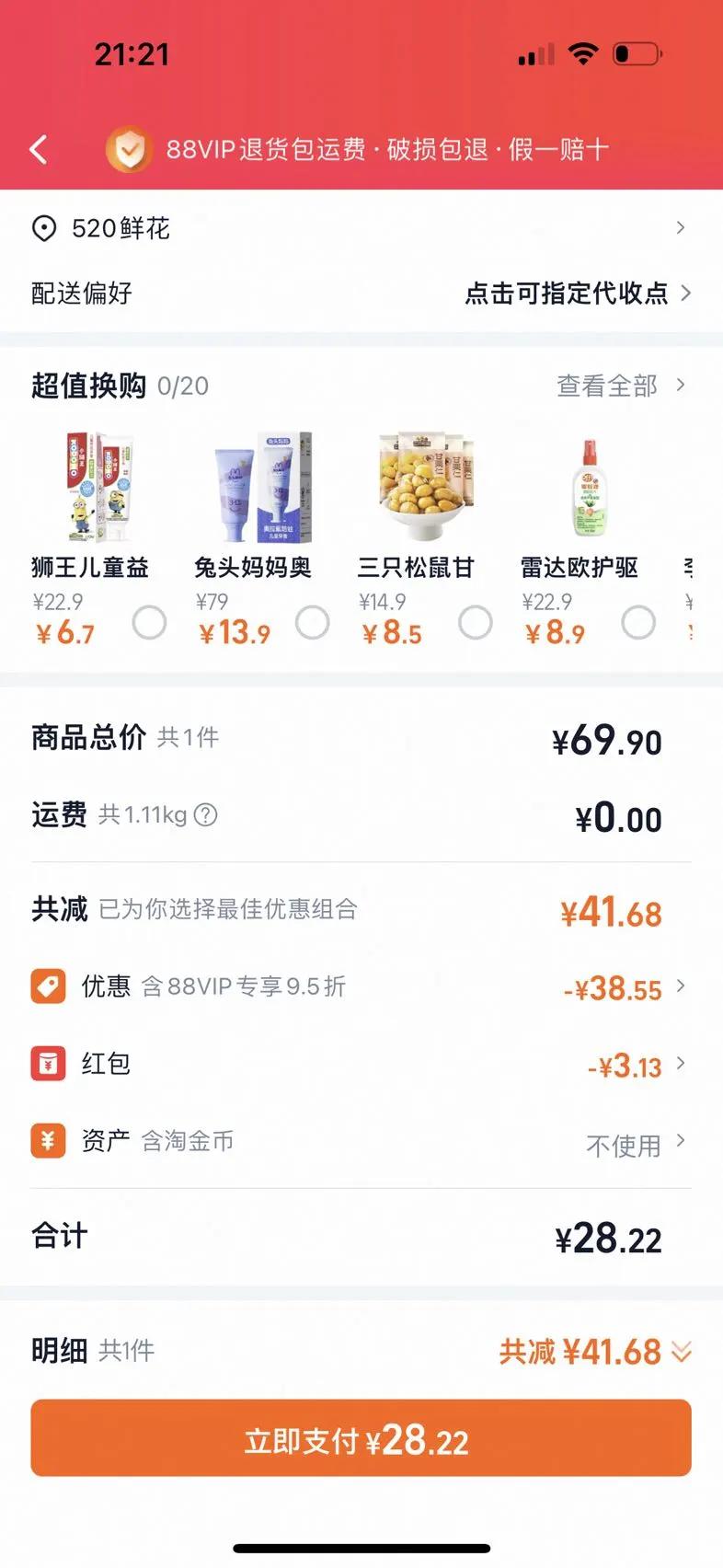
Task: Open 查看全部 for 超值换购 deals
Action: [x=620, y=386]
